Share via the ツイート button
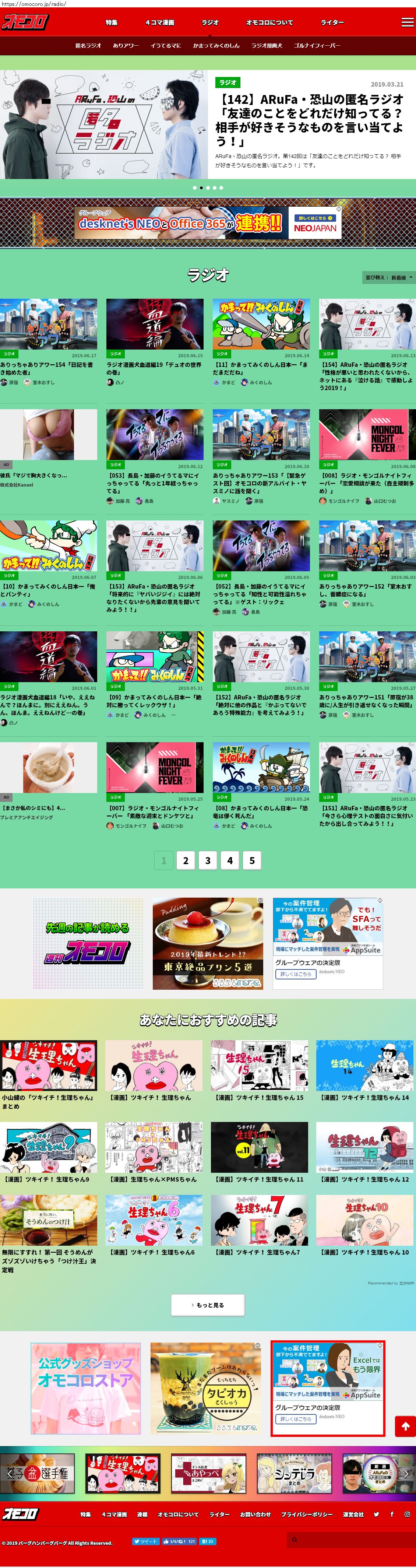Screen dimensions: 416x1568 coord(145,1542)
